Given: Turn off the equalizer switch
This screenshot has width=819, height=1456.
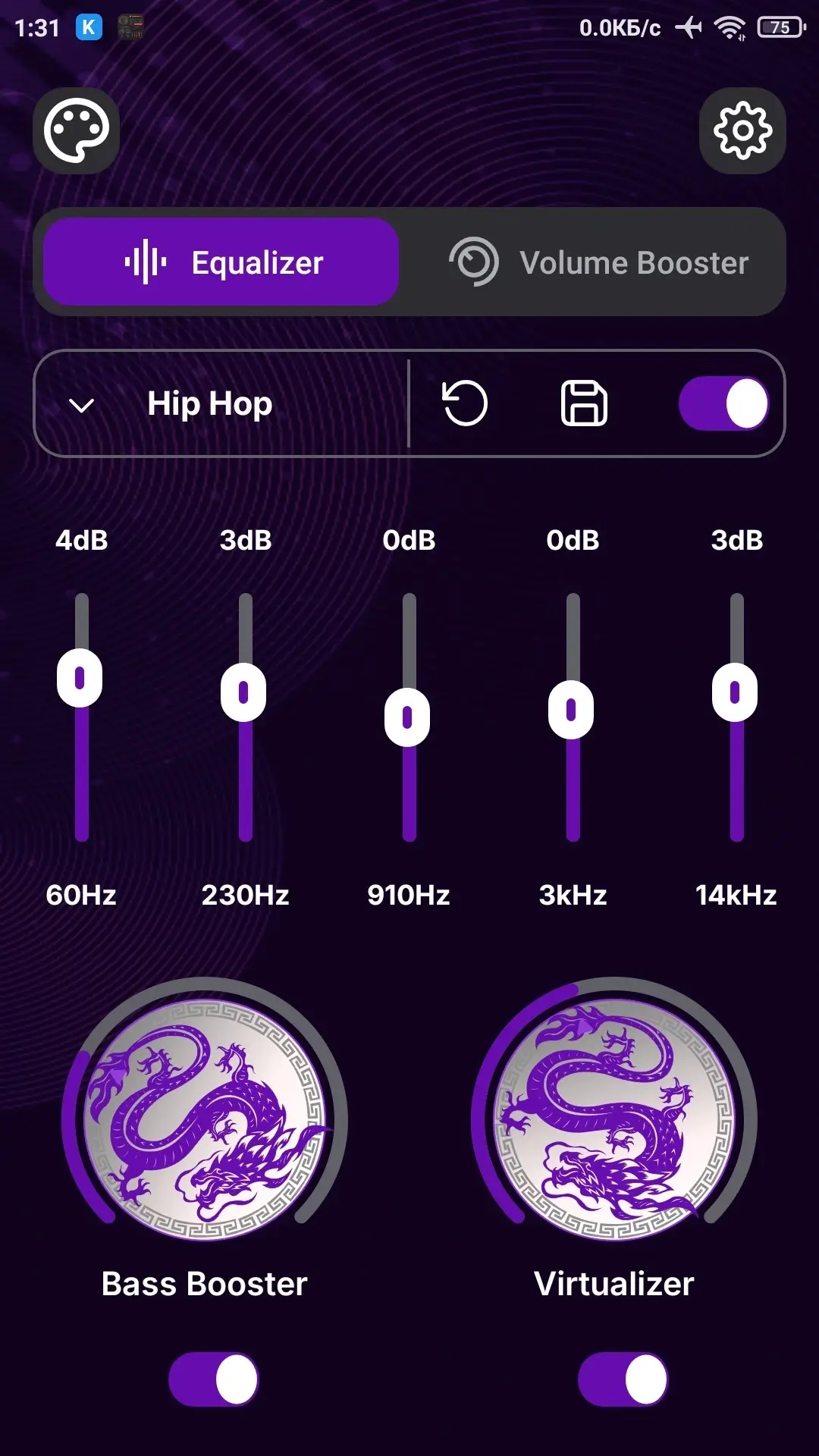Looking at the screenshot, I should [x=723, y=403].
